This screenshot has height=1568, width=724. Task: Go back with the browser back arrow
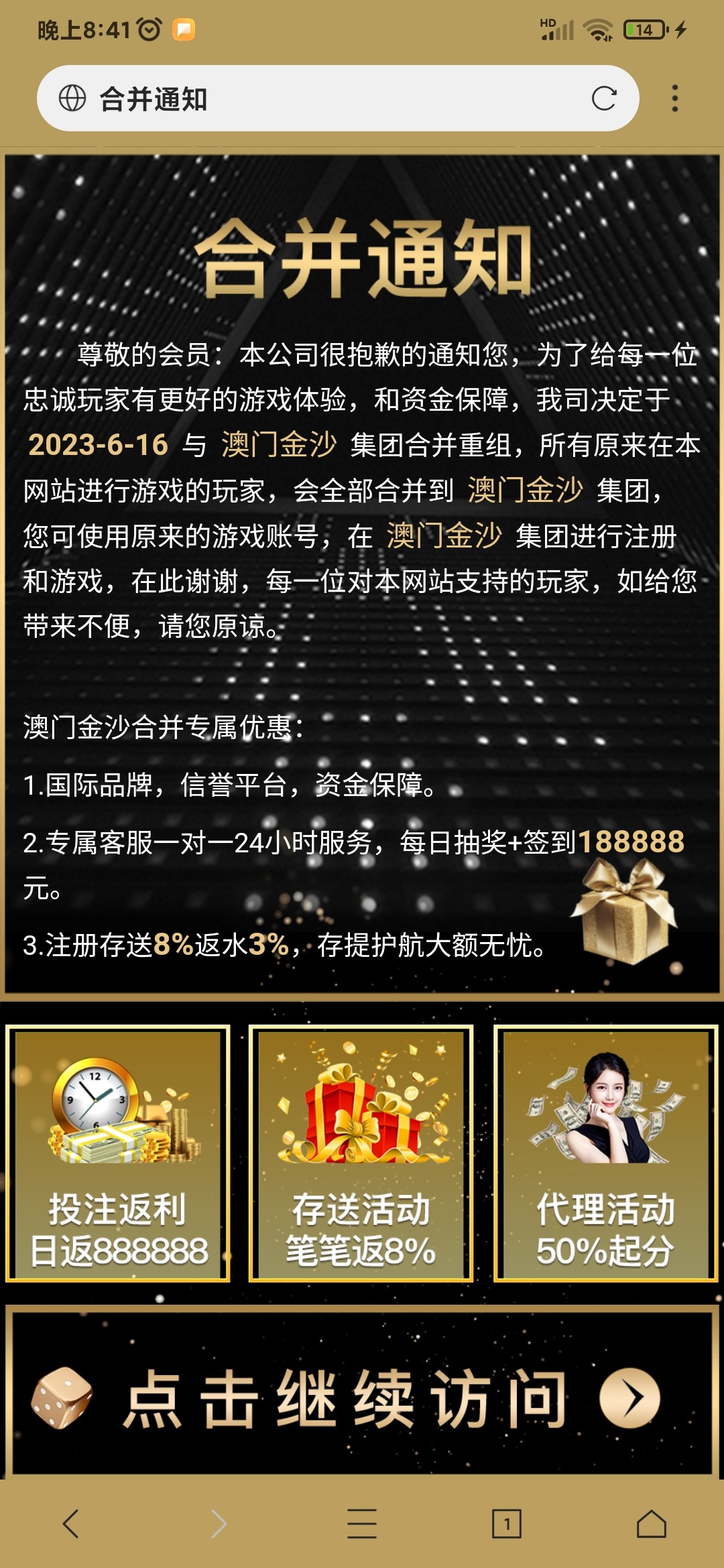[x=71, y=1524]
